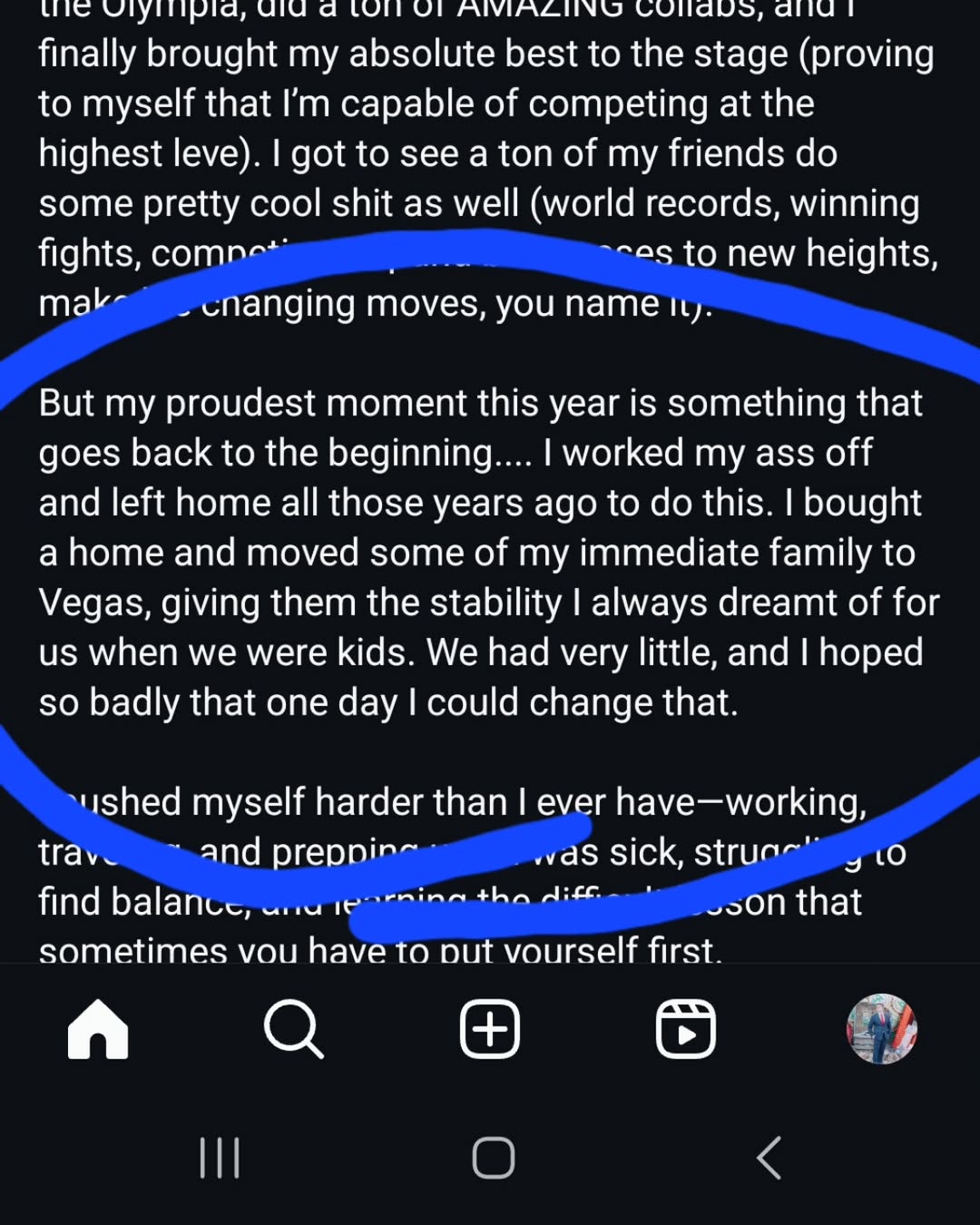This screenshot has height=1225, width=980.
Task: Open your profile tab
Action: [x=881, y=1029]
